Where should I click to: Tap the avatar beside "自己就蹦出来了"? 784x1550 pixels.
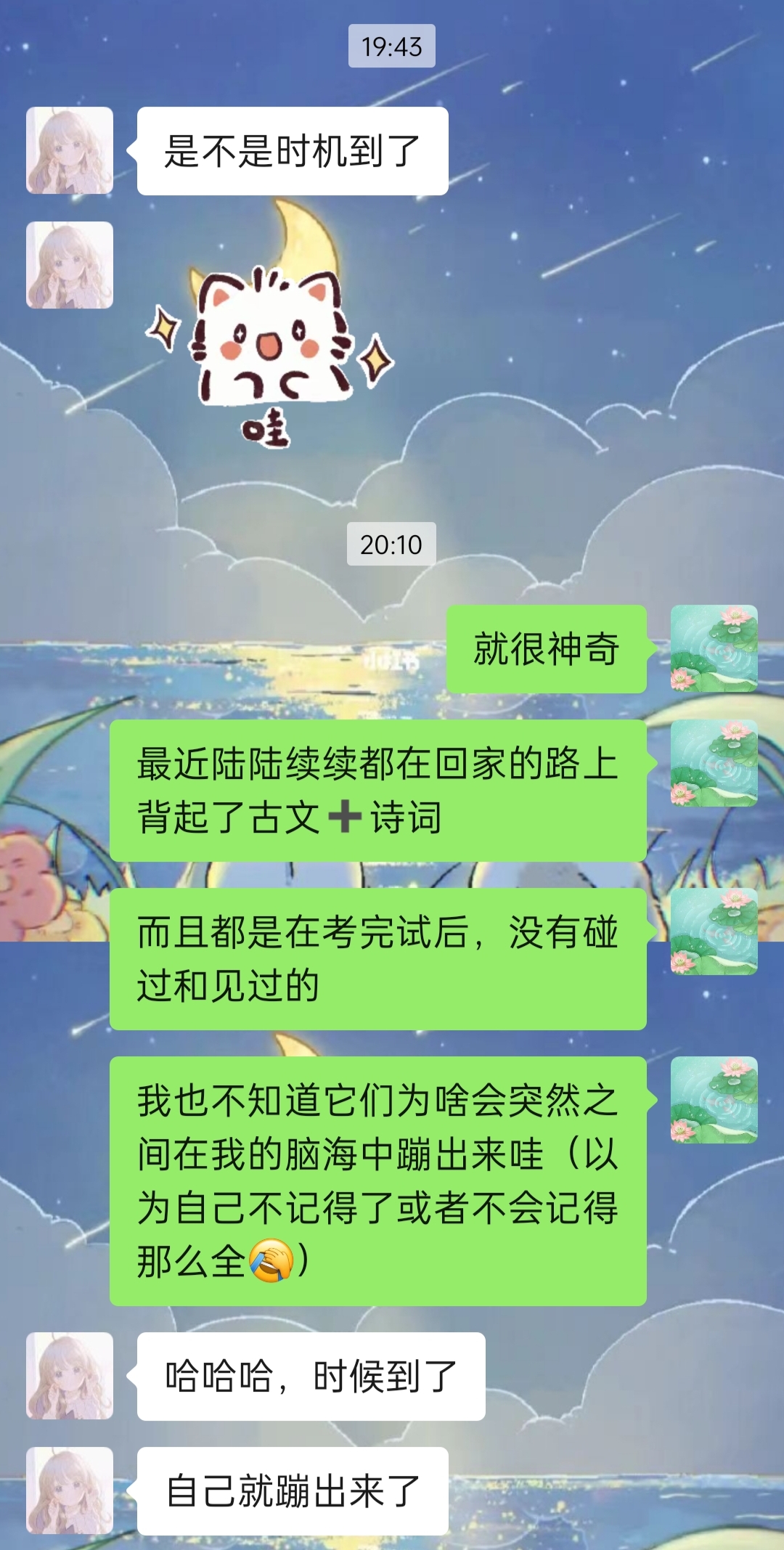[x=70, y=1490]
